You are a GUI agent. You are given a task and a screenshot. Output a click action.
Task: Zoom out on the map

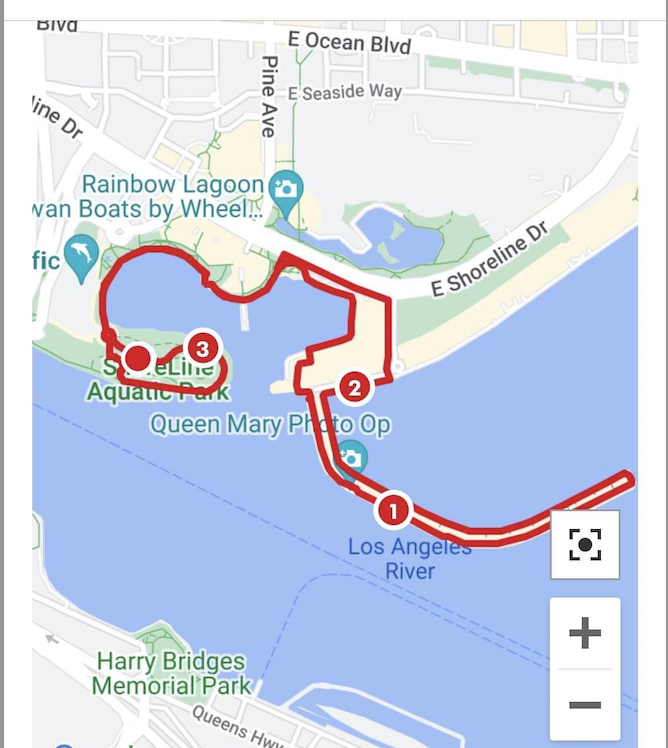tap(585, 705)
